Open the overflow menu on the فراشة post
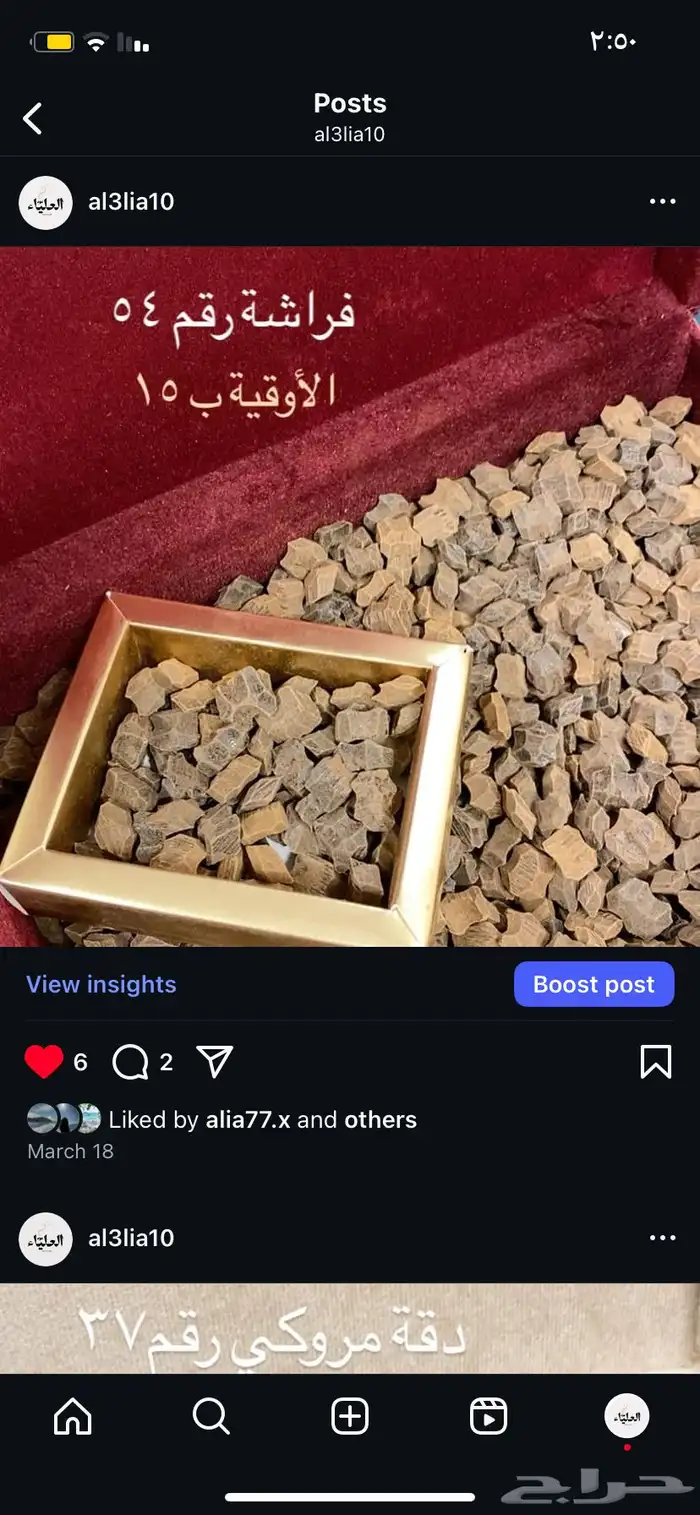Viewport: 700px width, 1515px height. pos(662,201)
